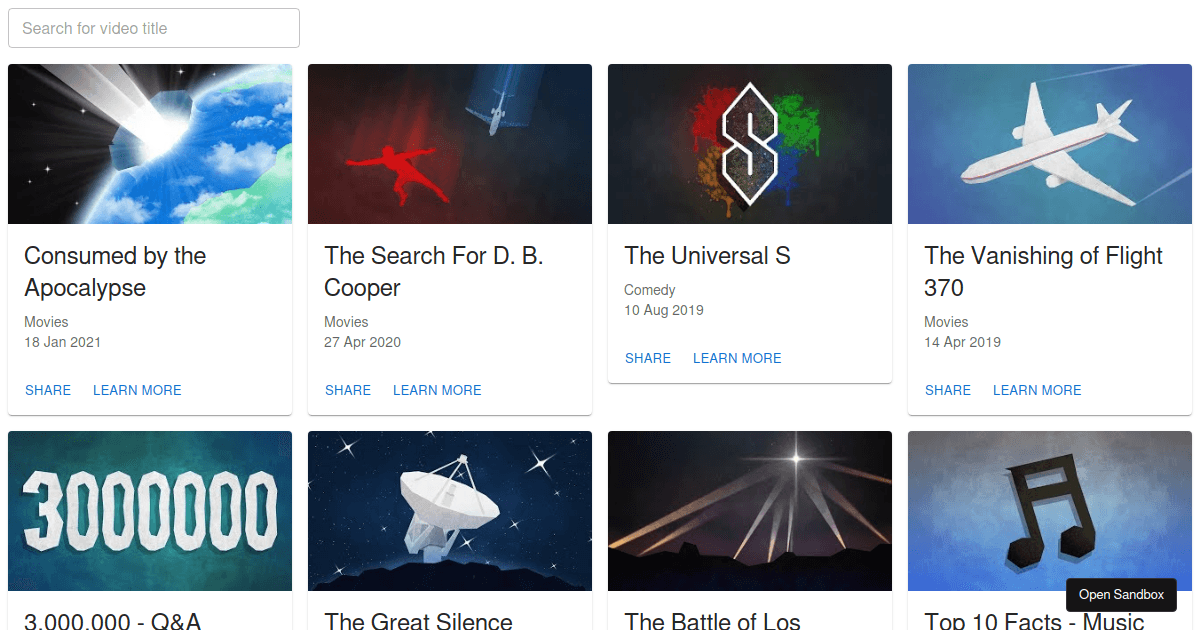Learn more about Flight 370 video
This screenshot has width=1200, height=630.
[1037, 390]
